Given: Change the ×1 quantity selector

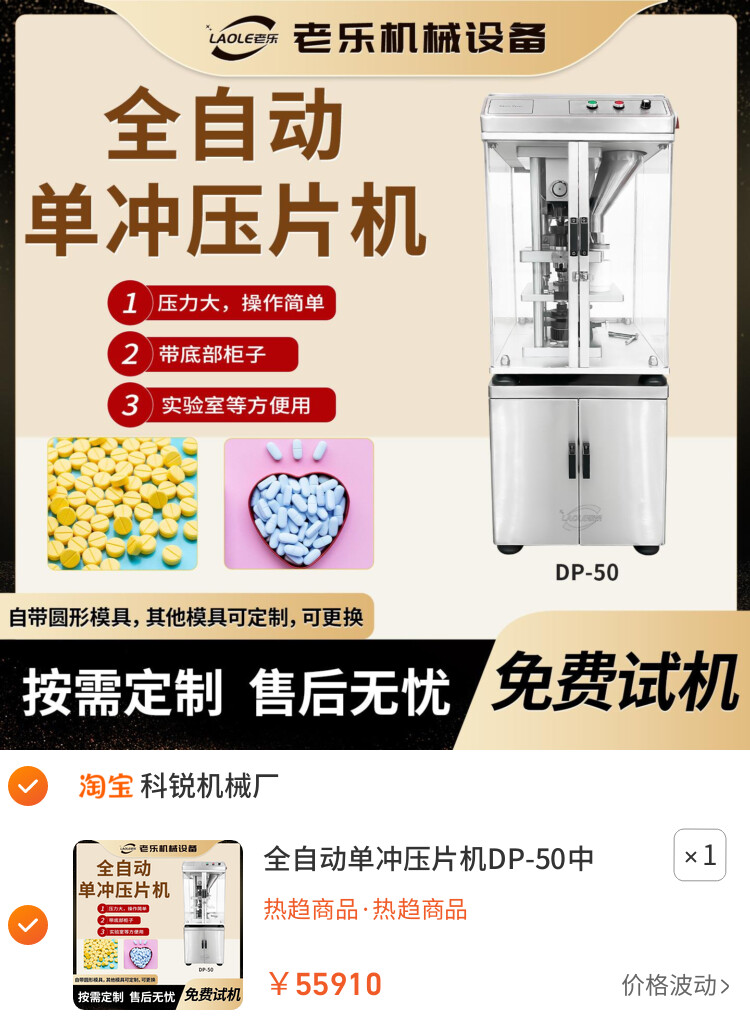Looking at the screenshot, I should coord(699,855).
